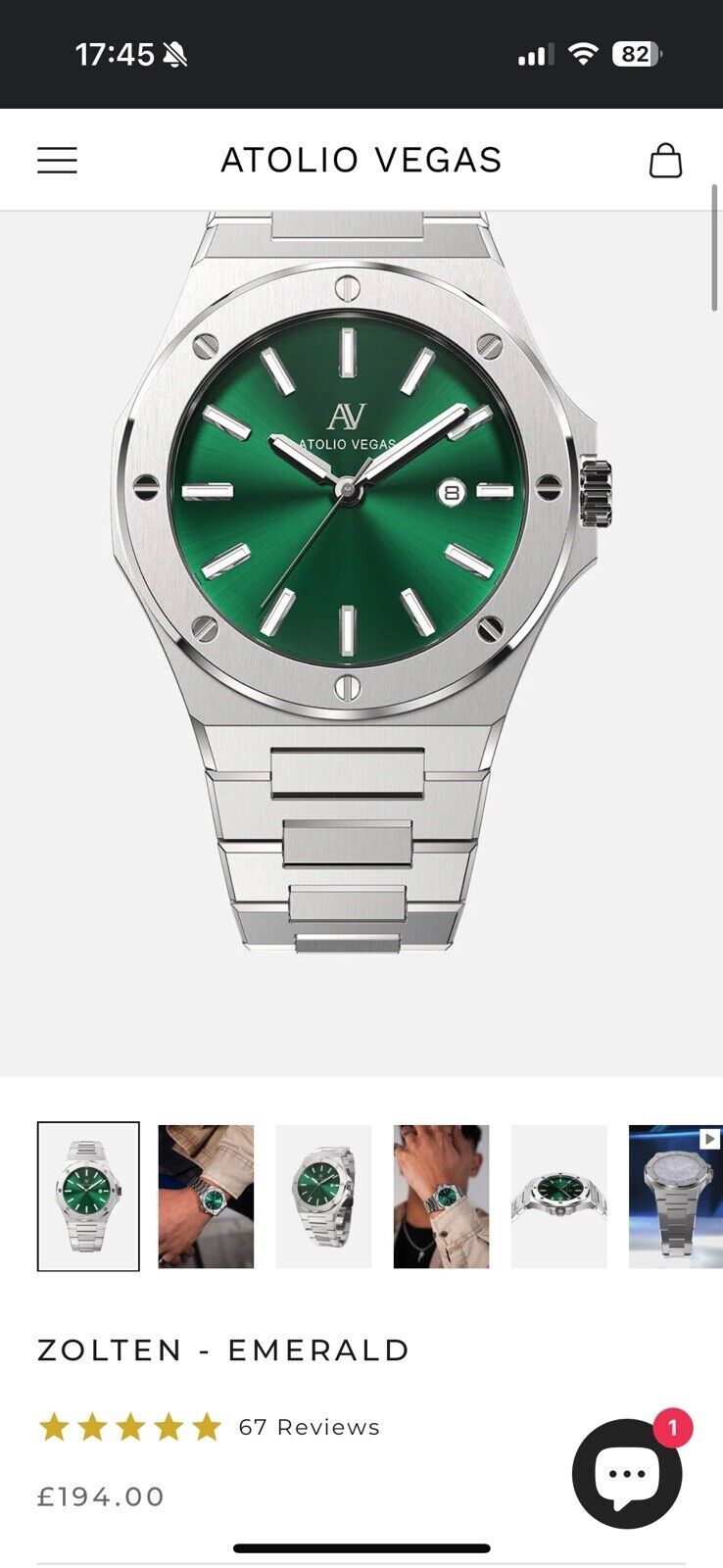The height and width of the screenshot is (1568, 723).
Task: Open the chat support bubble
Action: tap(627, 1473)
